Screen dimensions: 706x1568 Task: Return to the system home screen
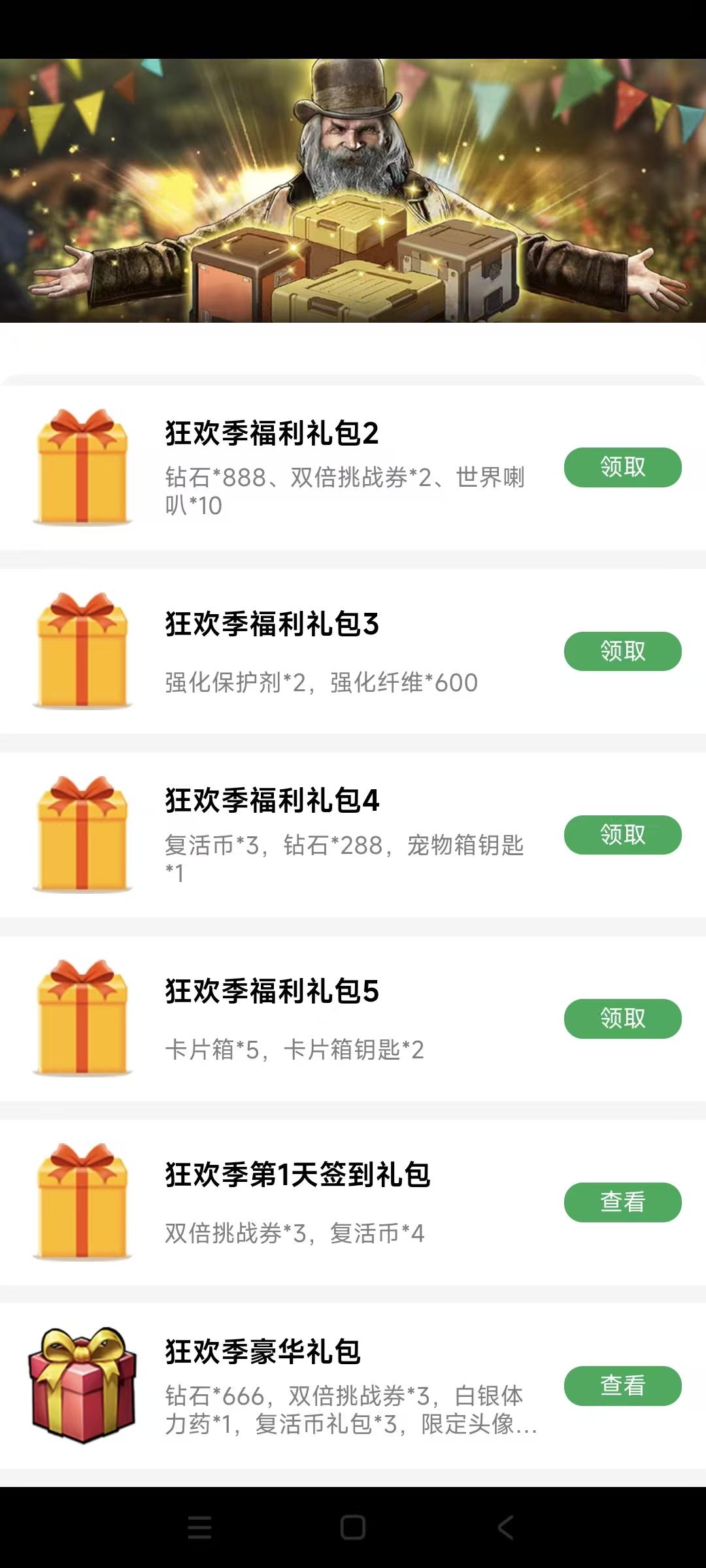[353, 1527]
